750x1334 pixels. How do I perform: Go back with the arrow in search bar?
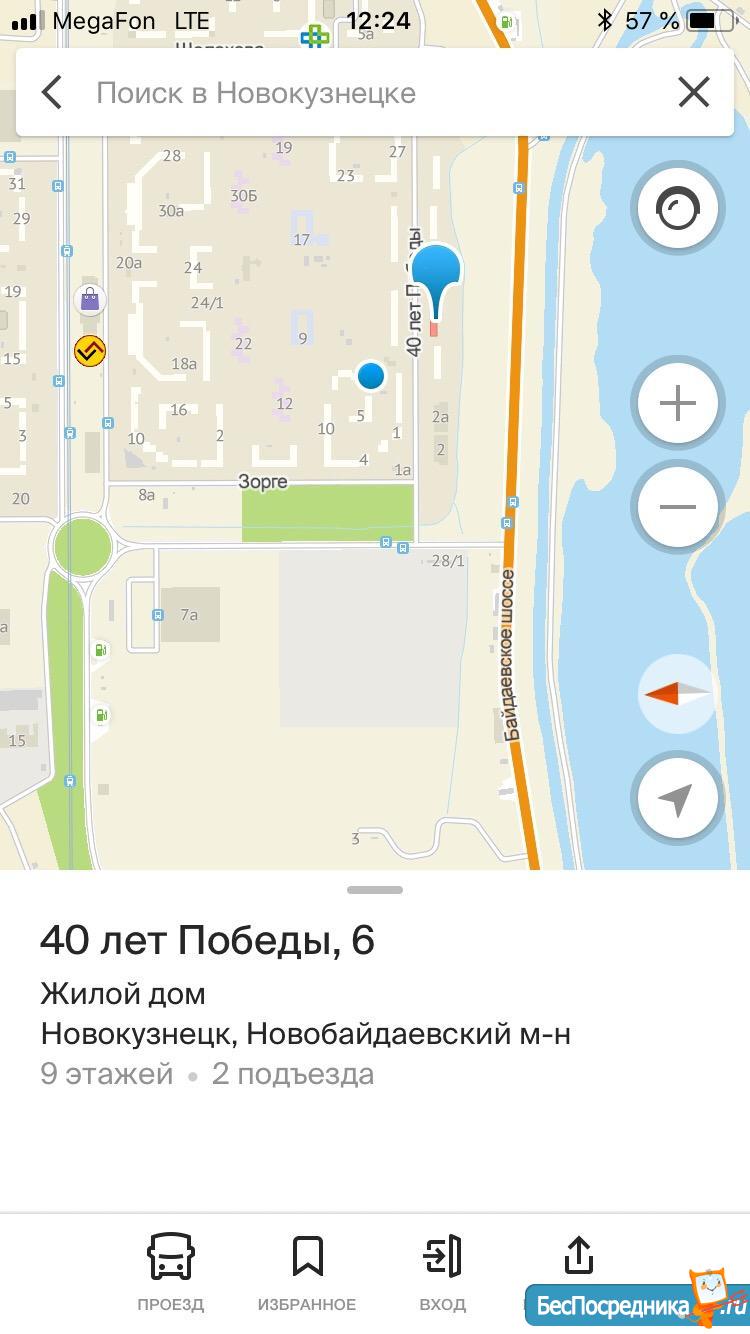point(53,93)
